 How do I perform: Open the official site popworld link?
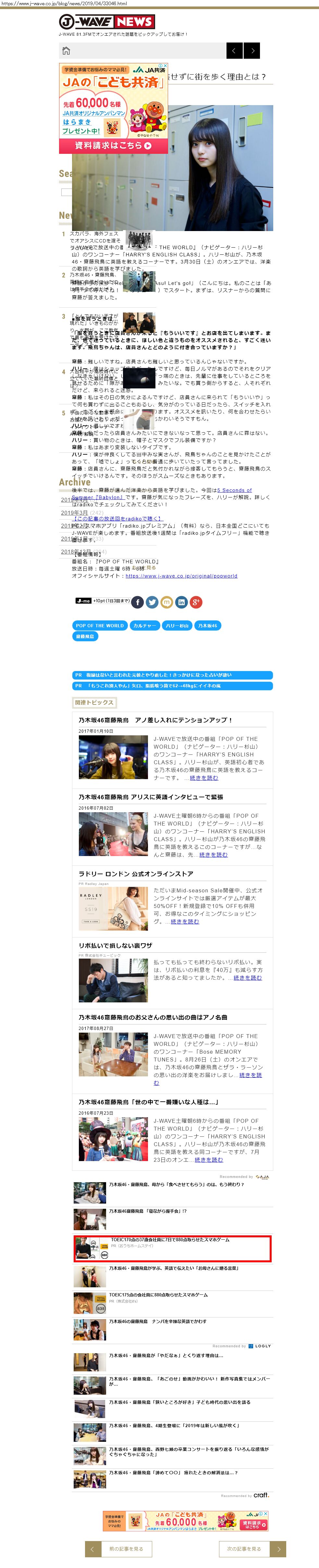[x=181, y=576]
